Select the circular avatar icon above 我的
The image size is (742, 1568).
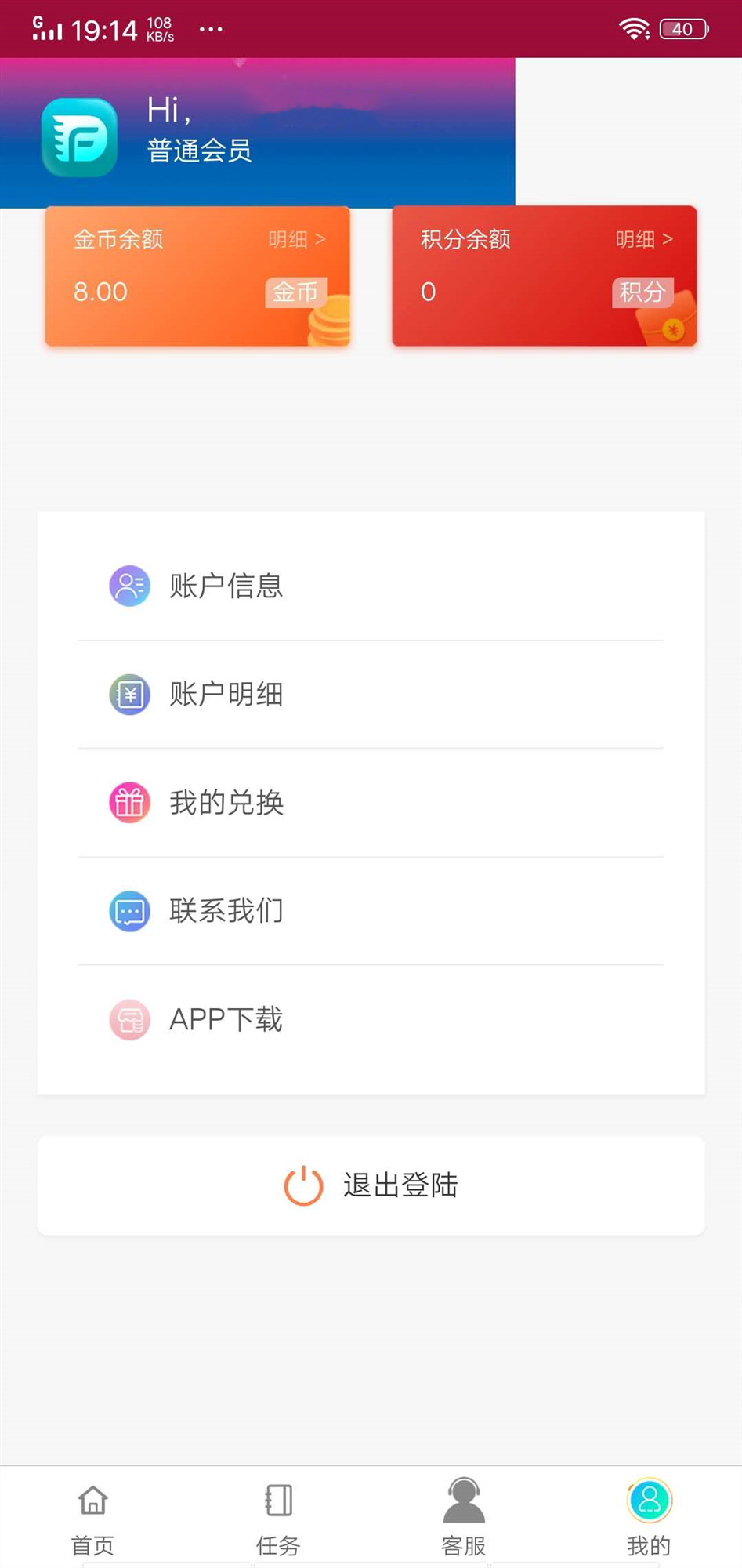pyautogui.click(x=649, y=1500)
